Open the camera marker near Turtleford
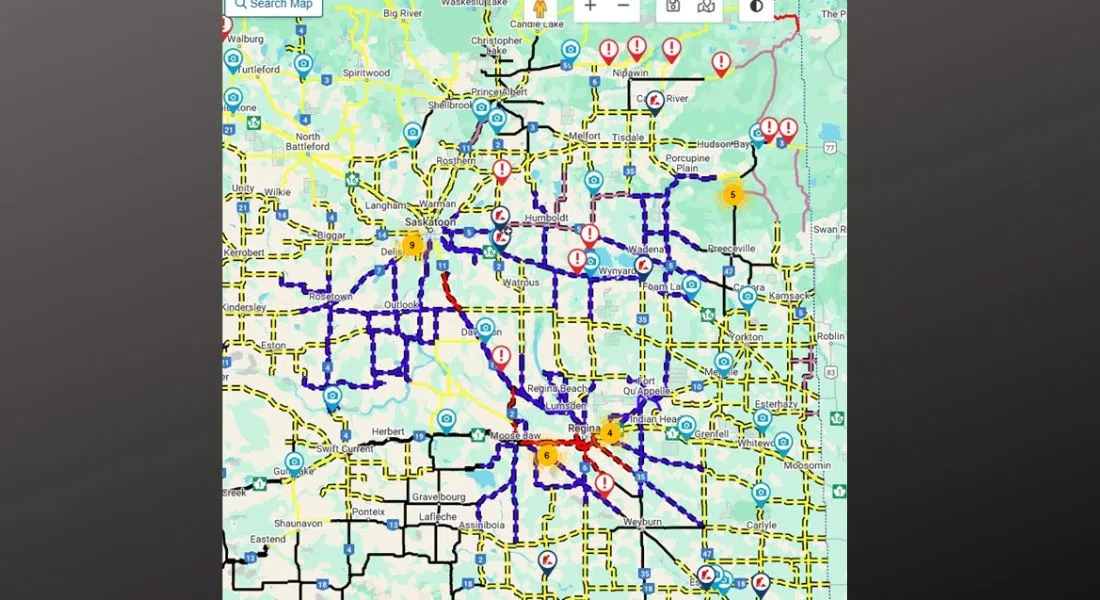 [233, 59]
